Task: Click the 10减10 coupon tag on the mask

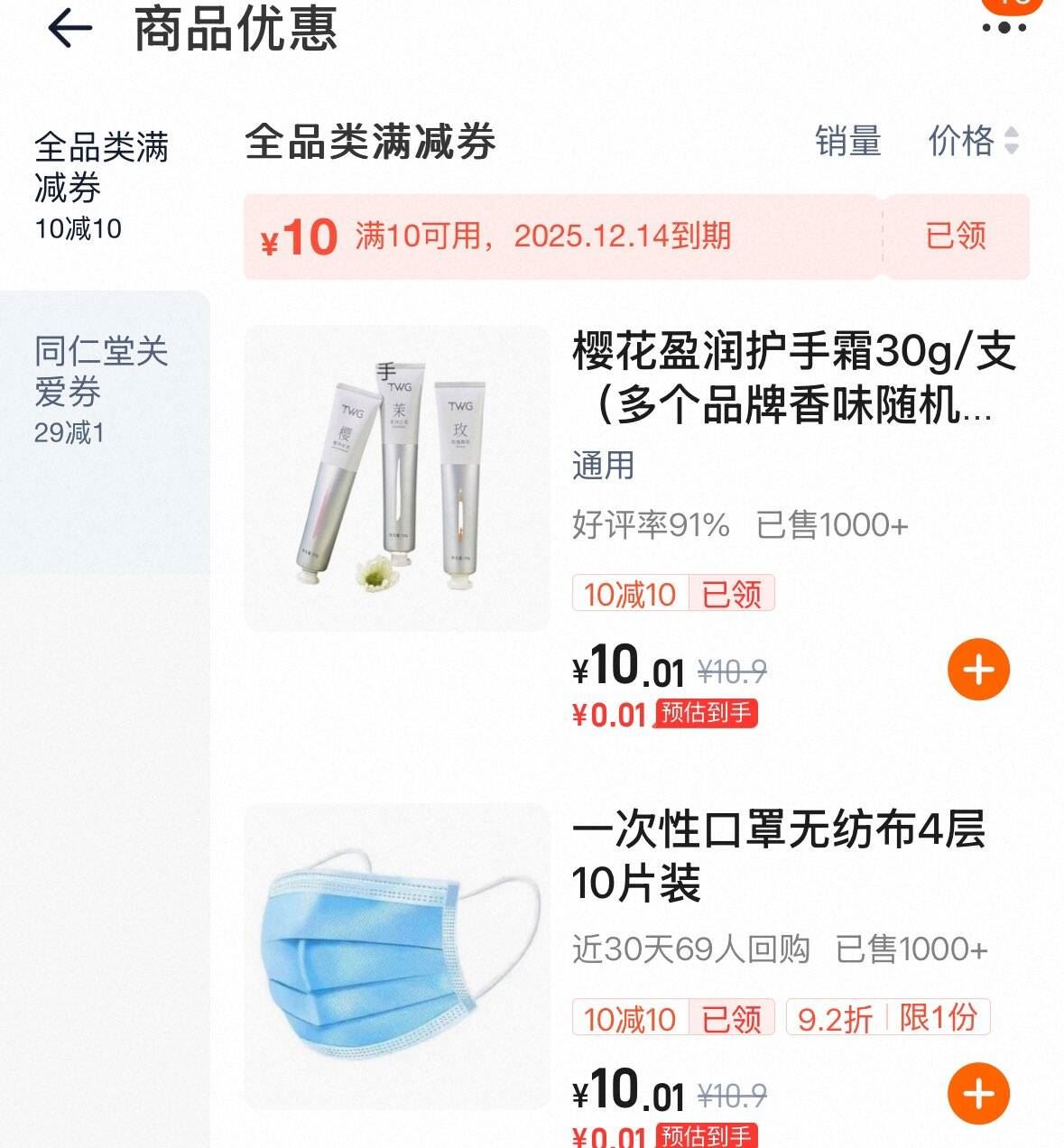Action: tap(630, 1018)
